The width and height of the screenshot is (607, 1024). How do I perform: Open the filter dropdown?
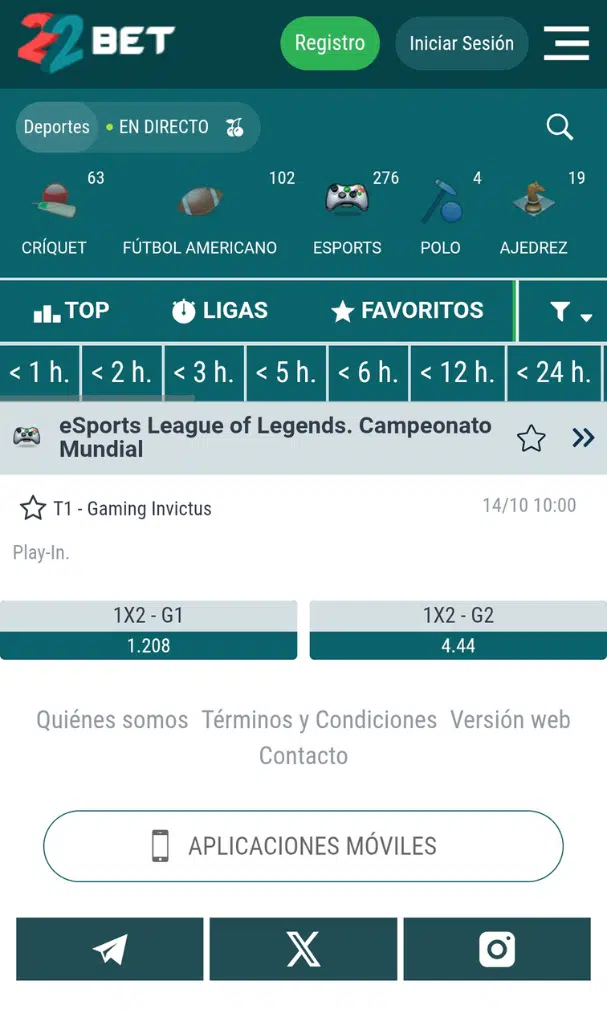tap(570, 313)
